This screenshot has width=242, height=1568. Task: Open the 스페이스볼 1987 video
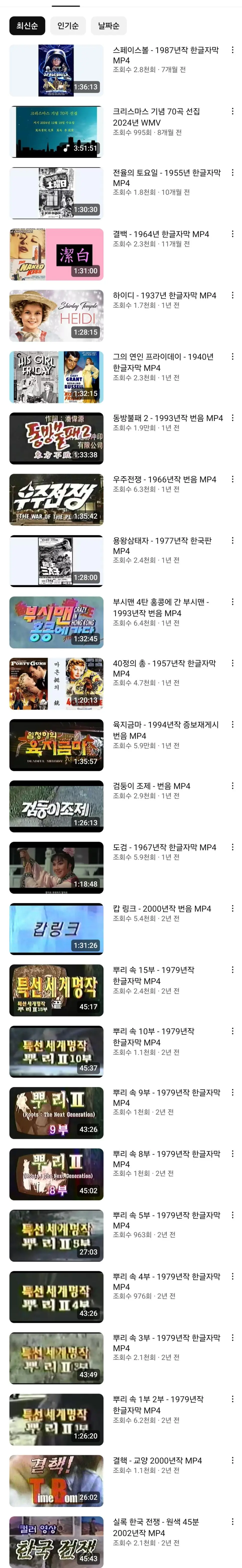coord(56,71)
